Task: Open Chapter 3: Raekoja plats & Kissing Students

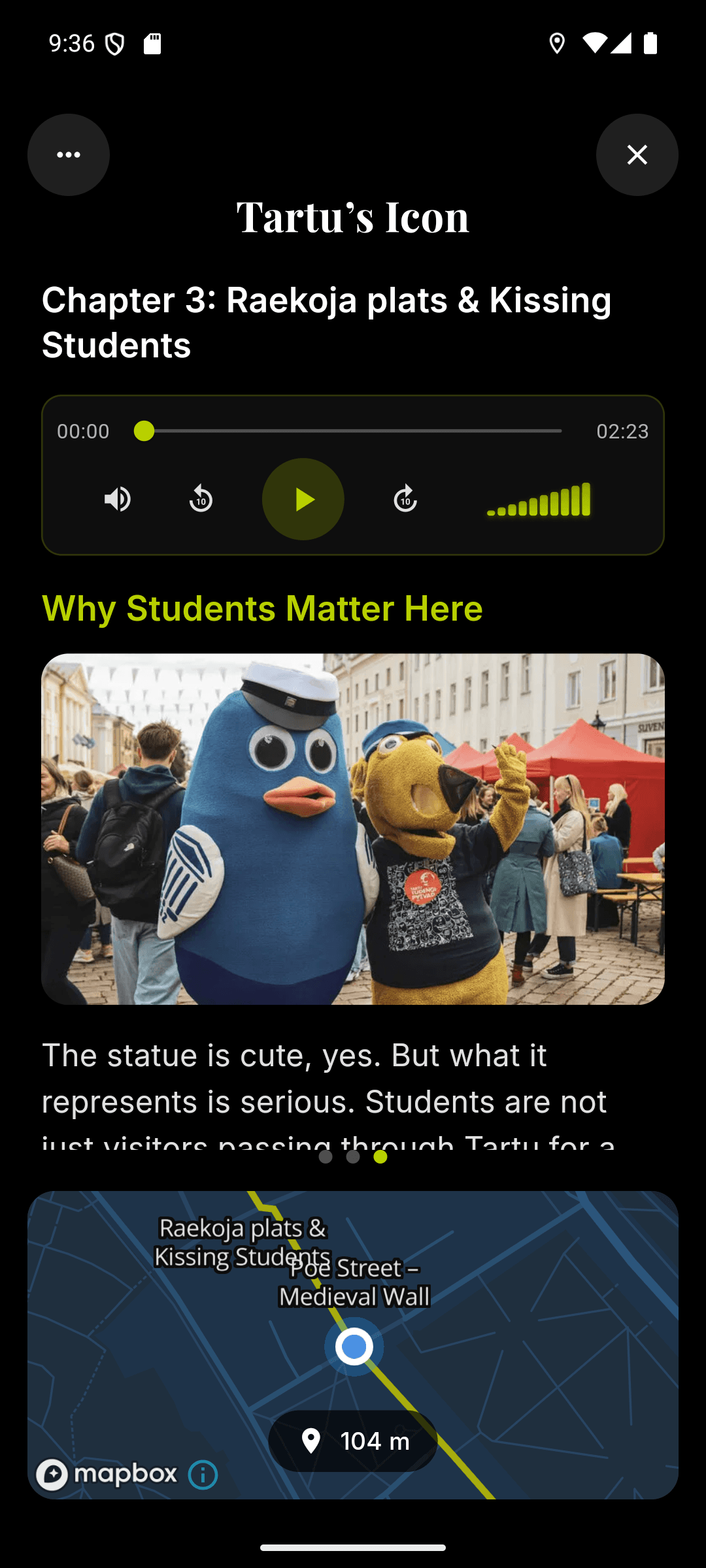Action: 326,322
